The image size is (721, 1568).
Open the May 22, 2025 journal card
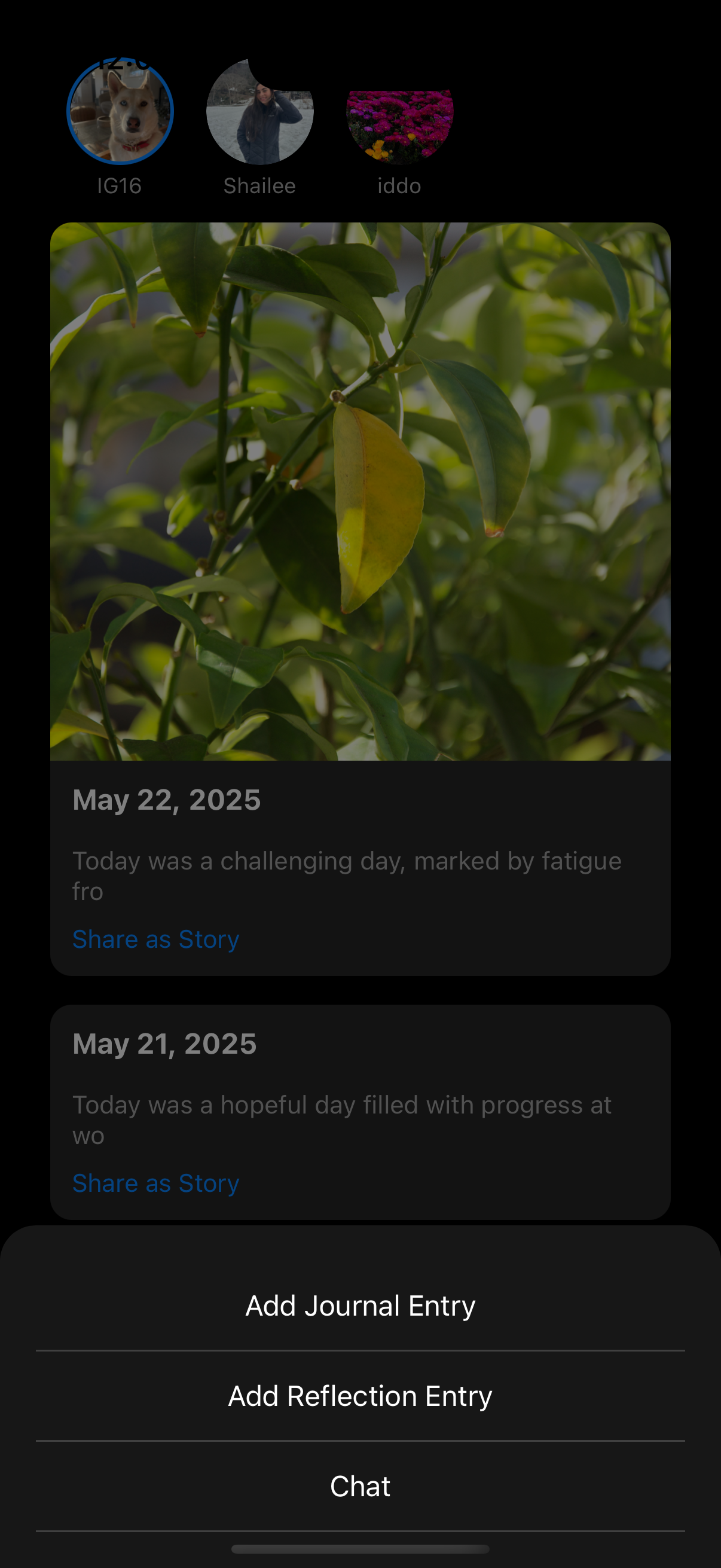[360, 599]
